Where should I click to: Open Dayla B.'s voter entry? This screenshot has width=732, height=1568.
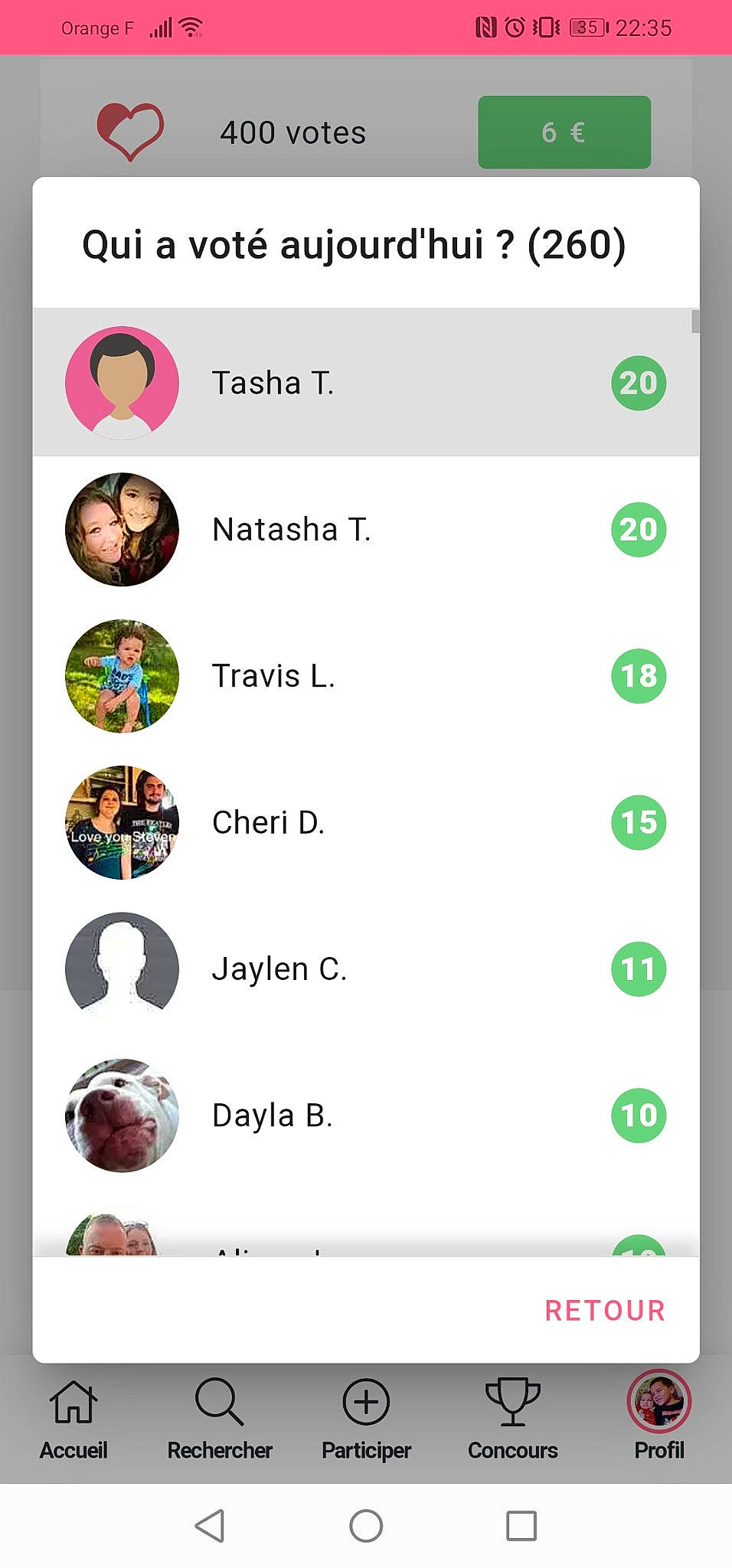pos(366,1116)
